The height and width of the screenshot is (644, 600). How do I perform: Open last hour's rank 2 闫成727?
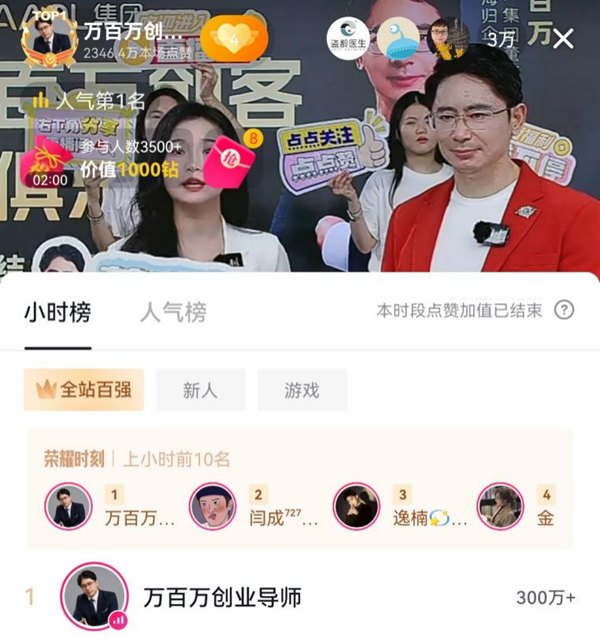254,506
